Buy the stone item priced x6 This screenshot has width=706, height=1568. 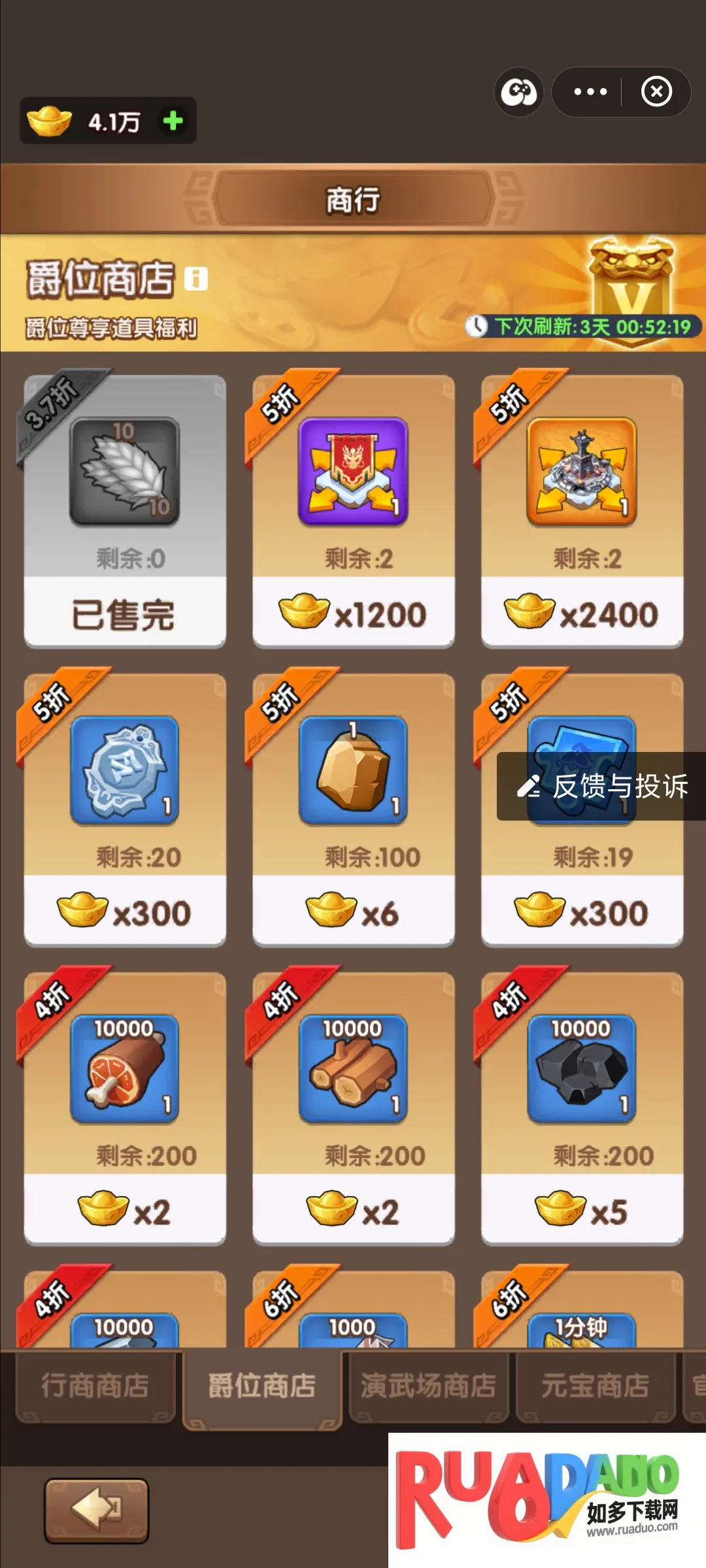click(x=353, y=912)
